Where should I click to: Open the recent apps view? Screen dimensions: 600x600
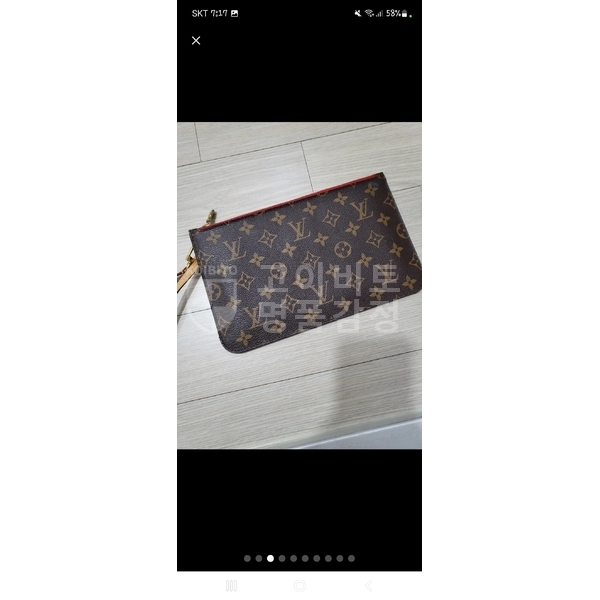coord(231,585)
